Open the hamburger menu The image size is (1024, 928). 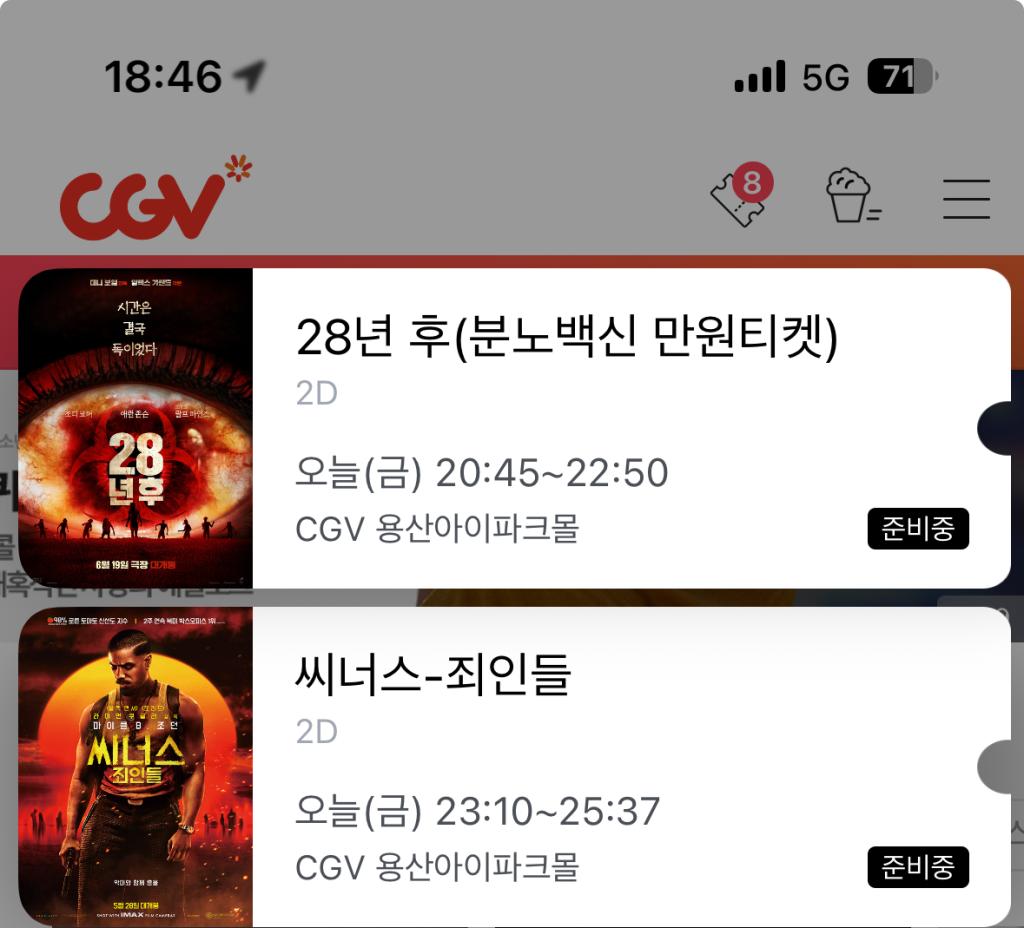click(x=965, y=198)
